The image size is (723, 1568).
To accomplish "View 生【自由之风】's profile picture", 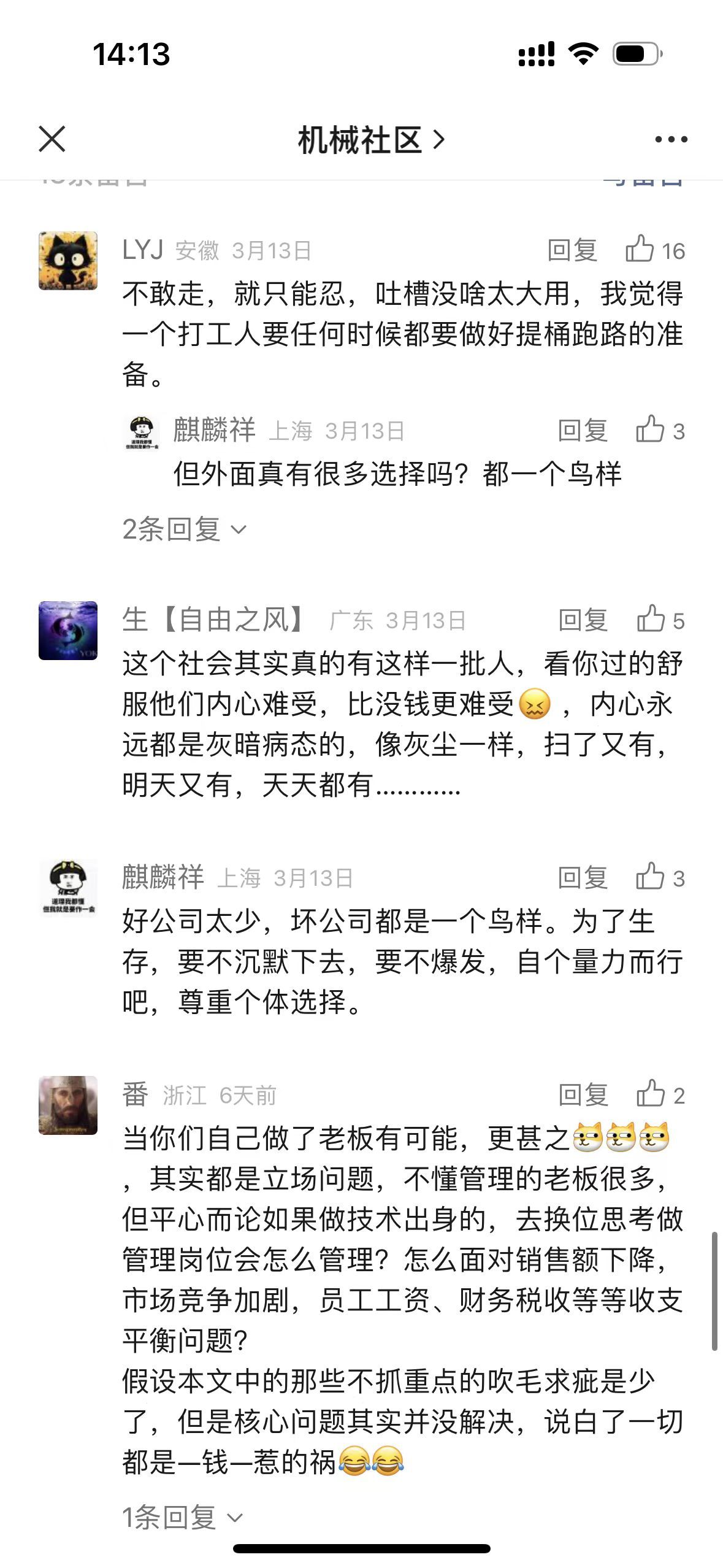I will (x=68, y=631).
